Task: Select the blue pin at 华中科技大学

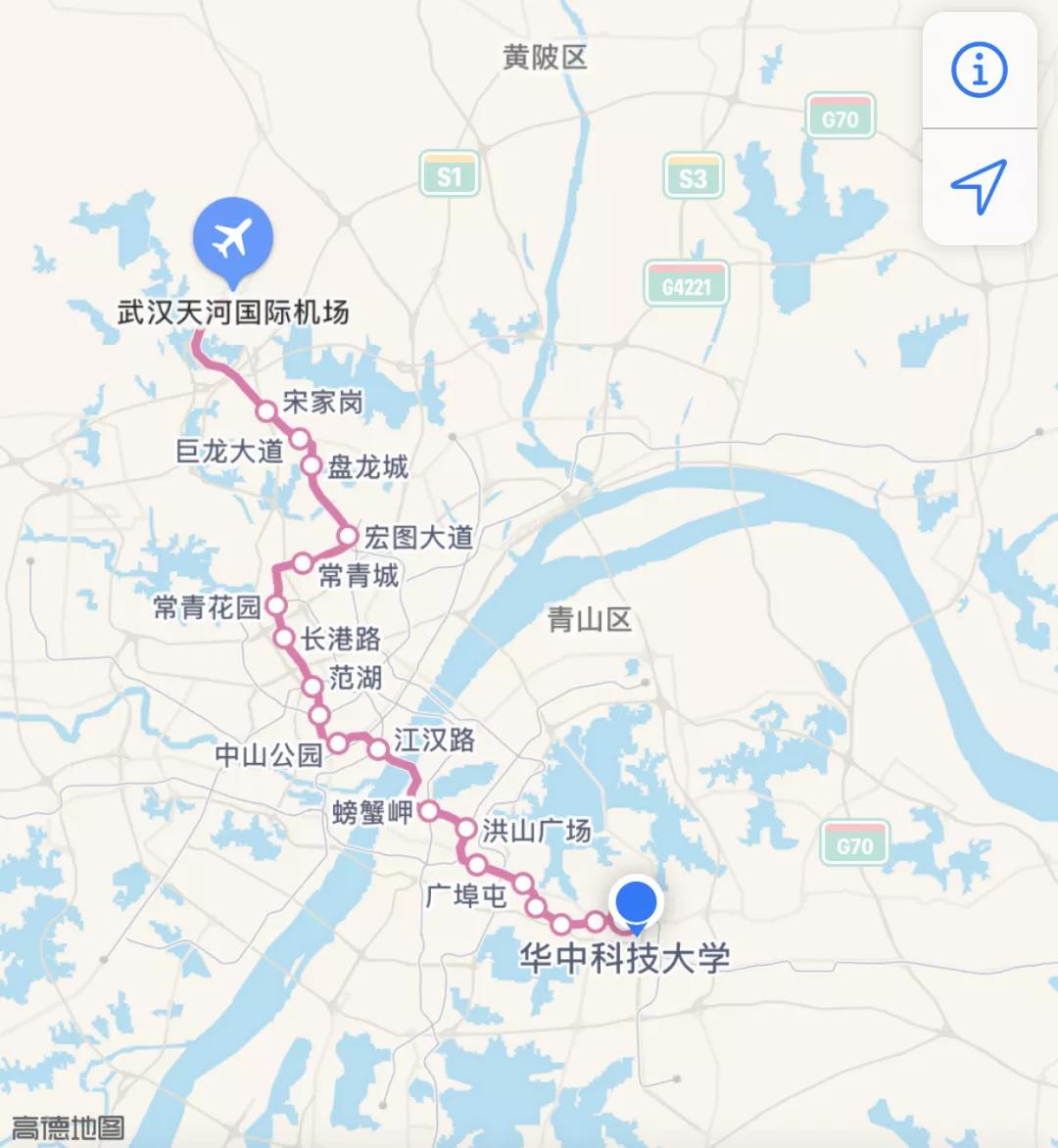Action: pyautogui.click(x=636, y=902)
